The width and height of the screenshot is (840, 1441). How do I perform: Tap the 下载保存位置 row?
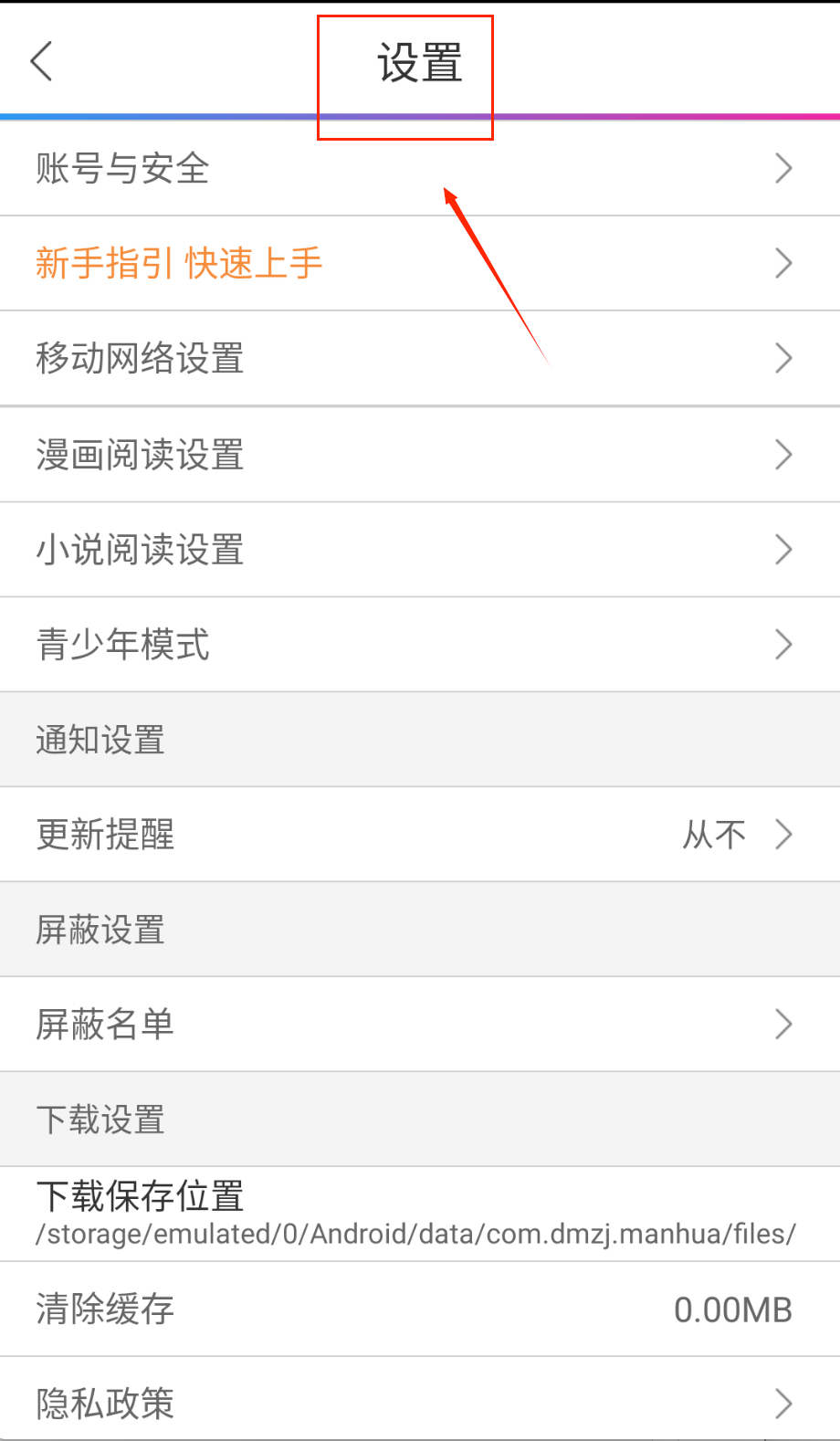[420, 1214]
